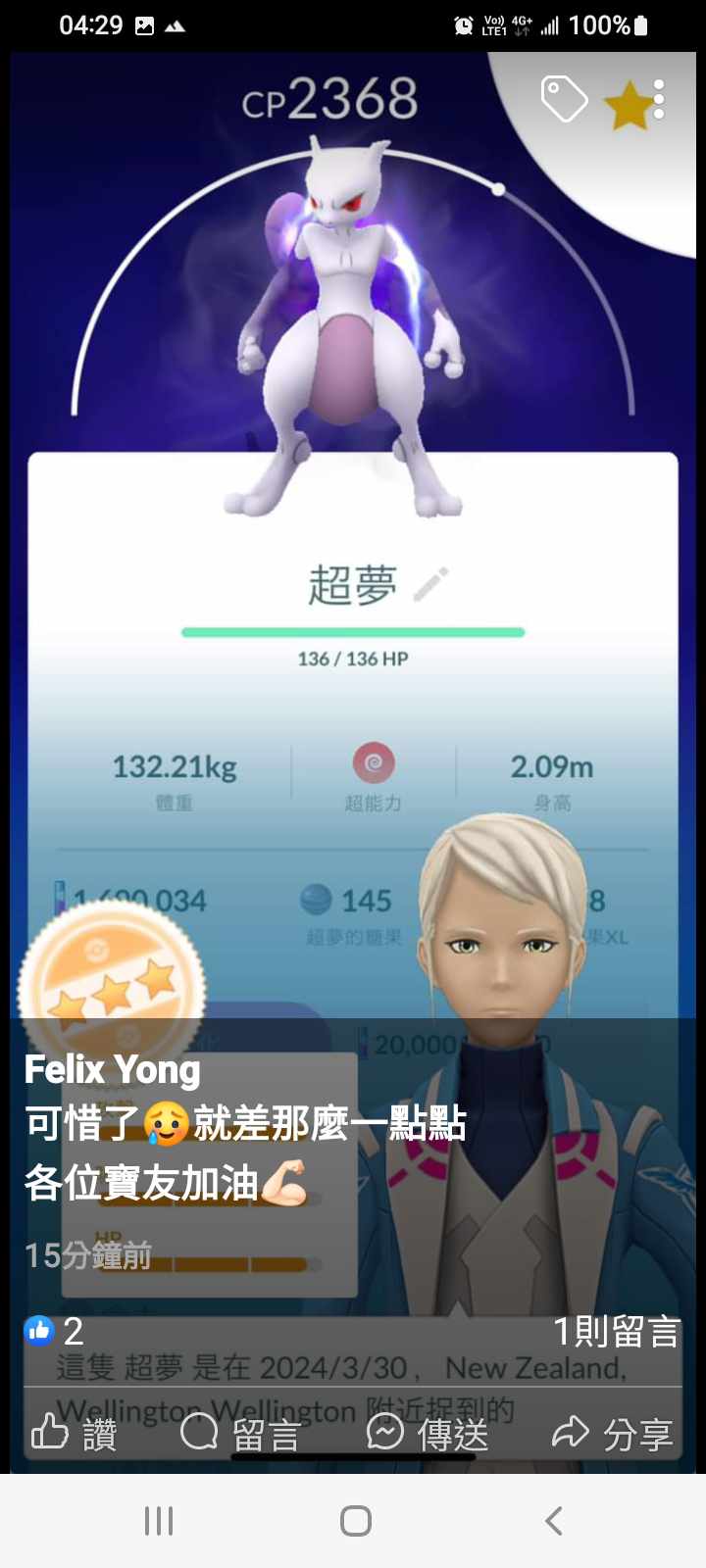This screenshot has height=1568, width=706.
Task: Share the photo using 分享
Action: click(613, 1434)
